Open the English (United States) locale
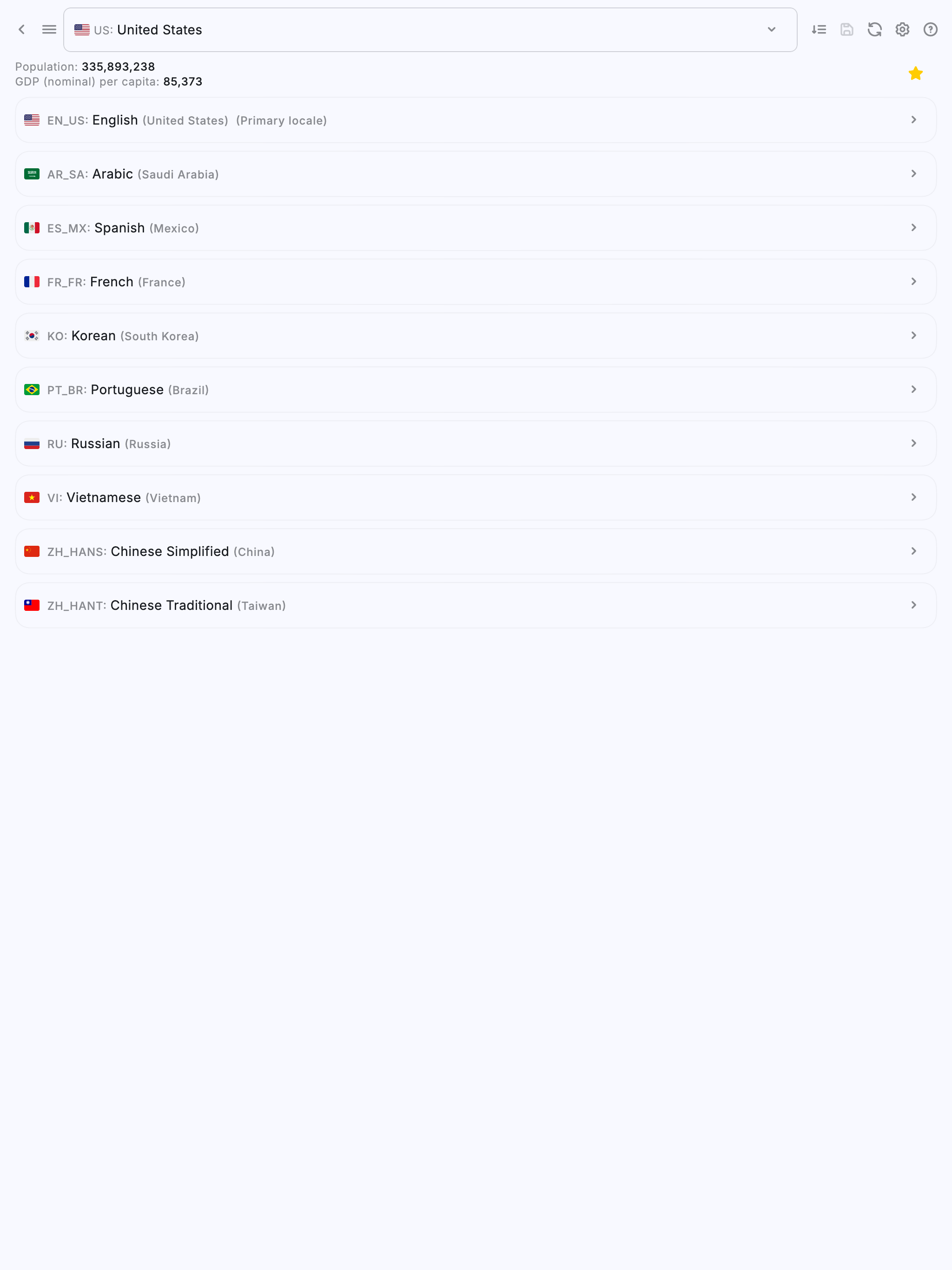 (476, 120)
